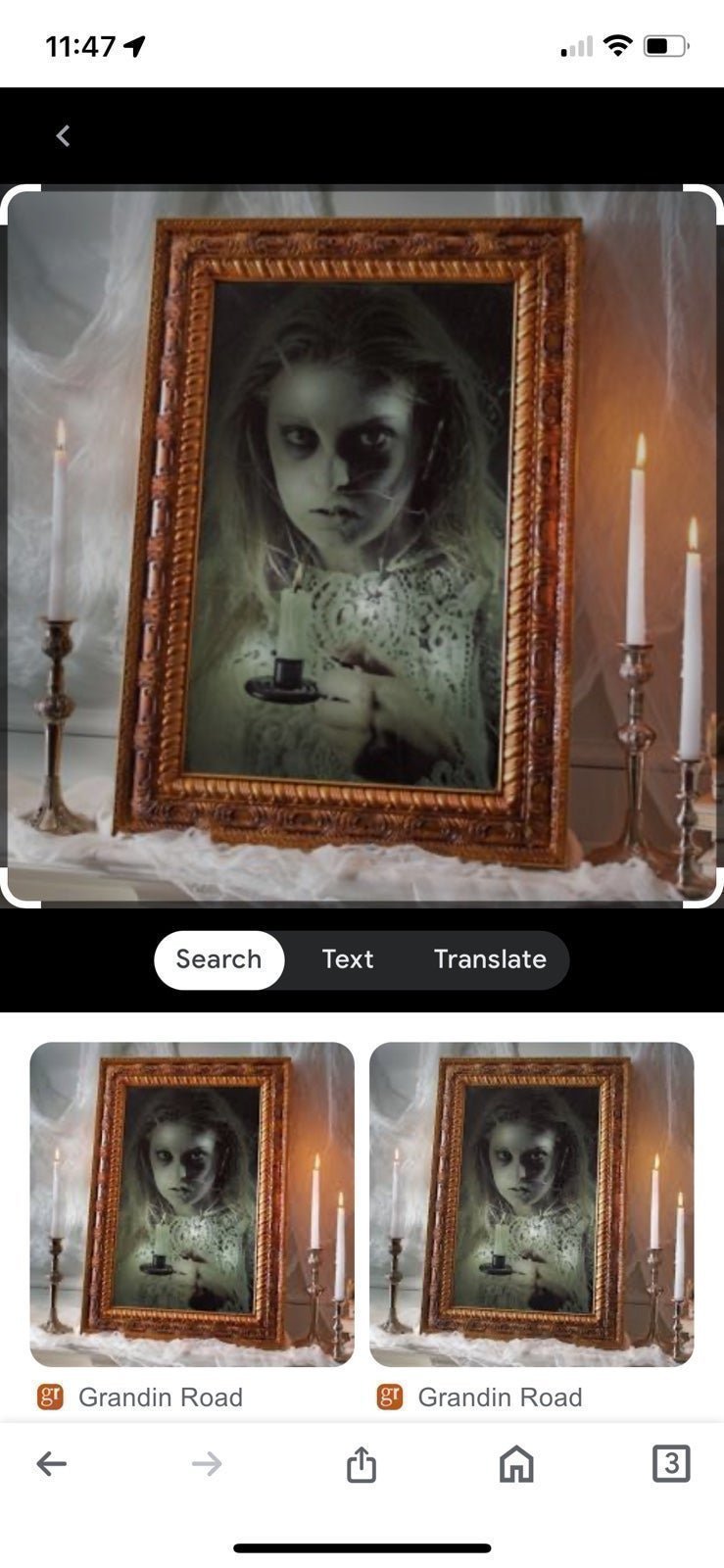
Task: Share this page
Action: [362, 1464]
